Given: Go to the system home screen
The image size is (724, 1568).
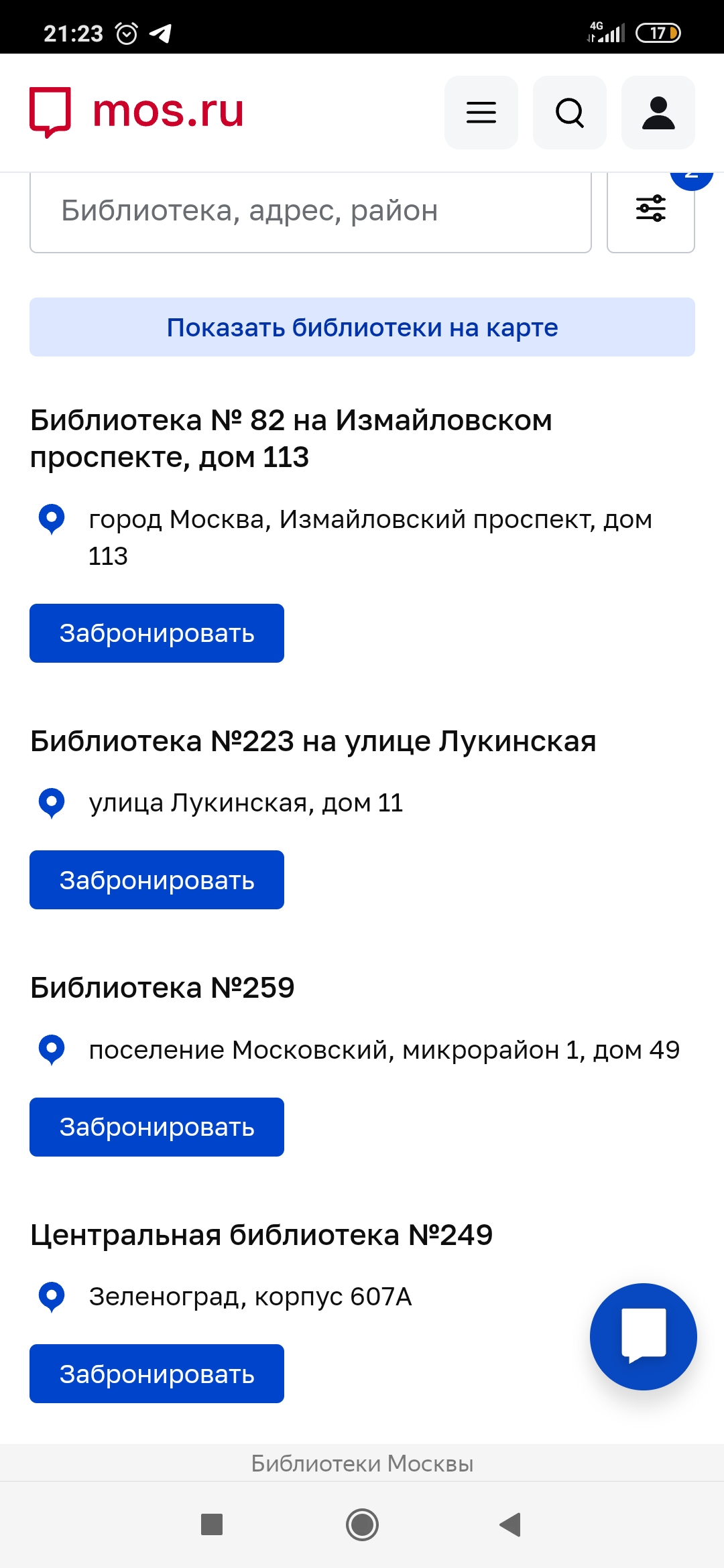Looking at the screenshot, I should 362,1524.
